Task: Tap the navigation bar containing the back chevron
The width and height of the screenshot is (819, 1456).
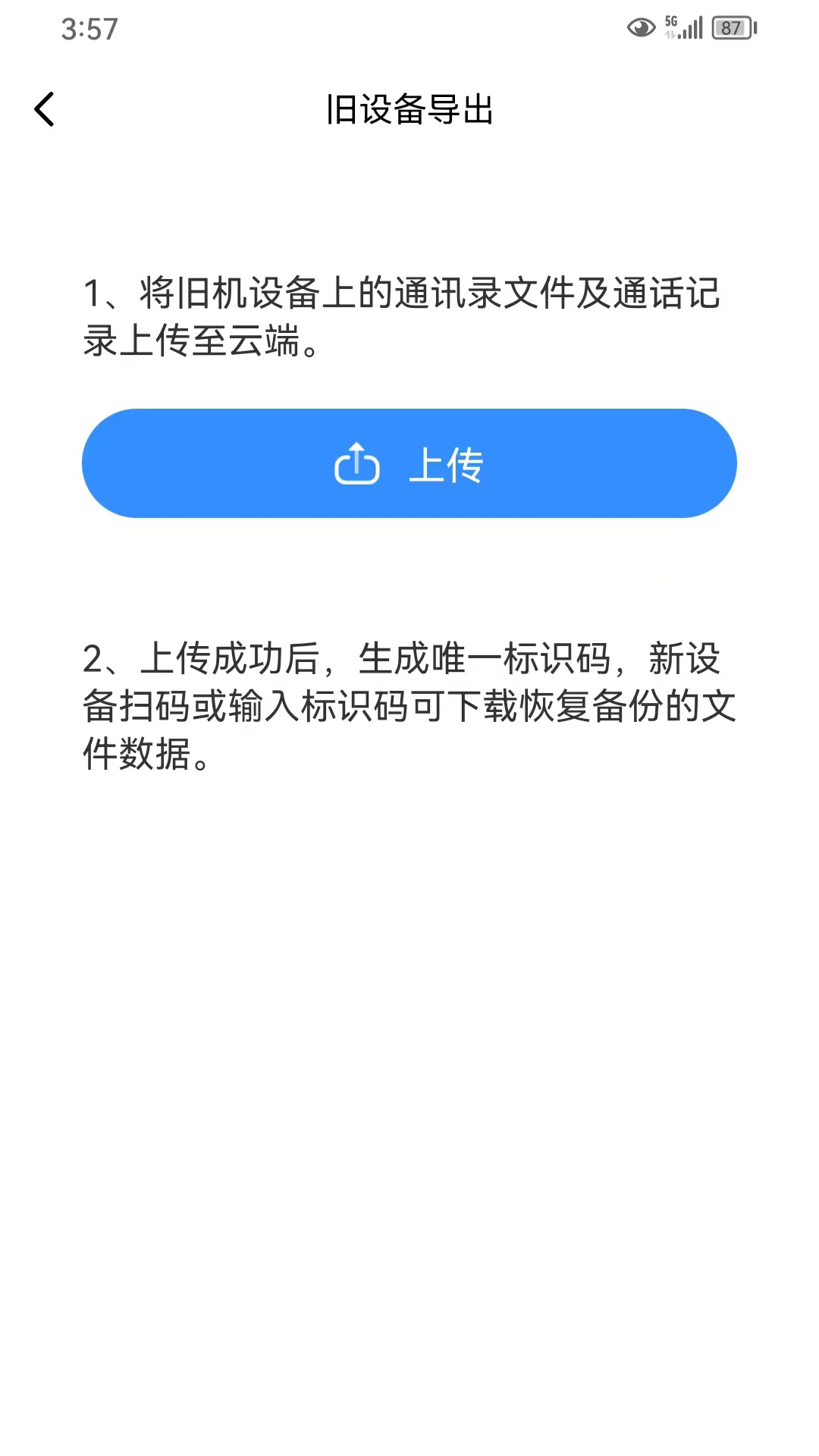Action: coord(409,108)
